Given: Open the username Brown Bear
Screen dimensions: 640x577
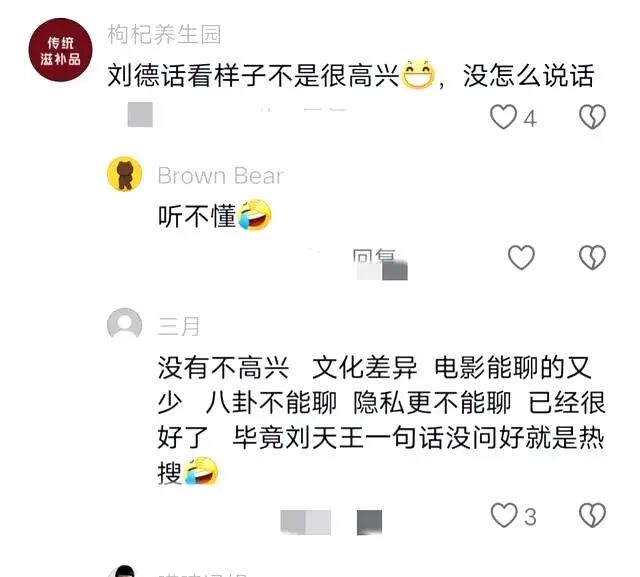Looking at the screenshot, I should pos(220,176).
